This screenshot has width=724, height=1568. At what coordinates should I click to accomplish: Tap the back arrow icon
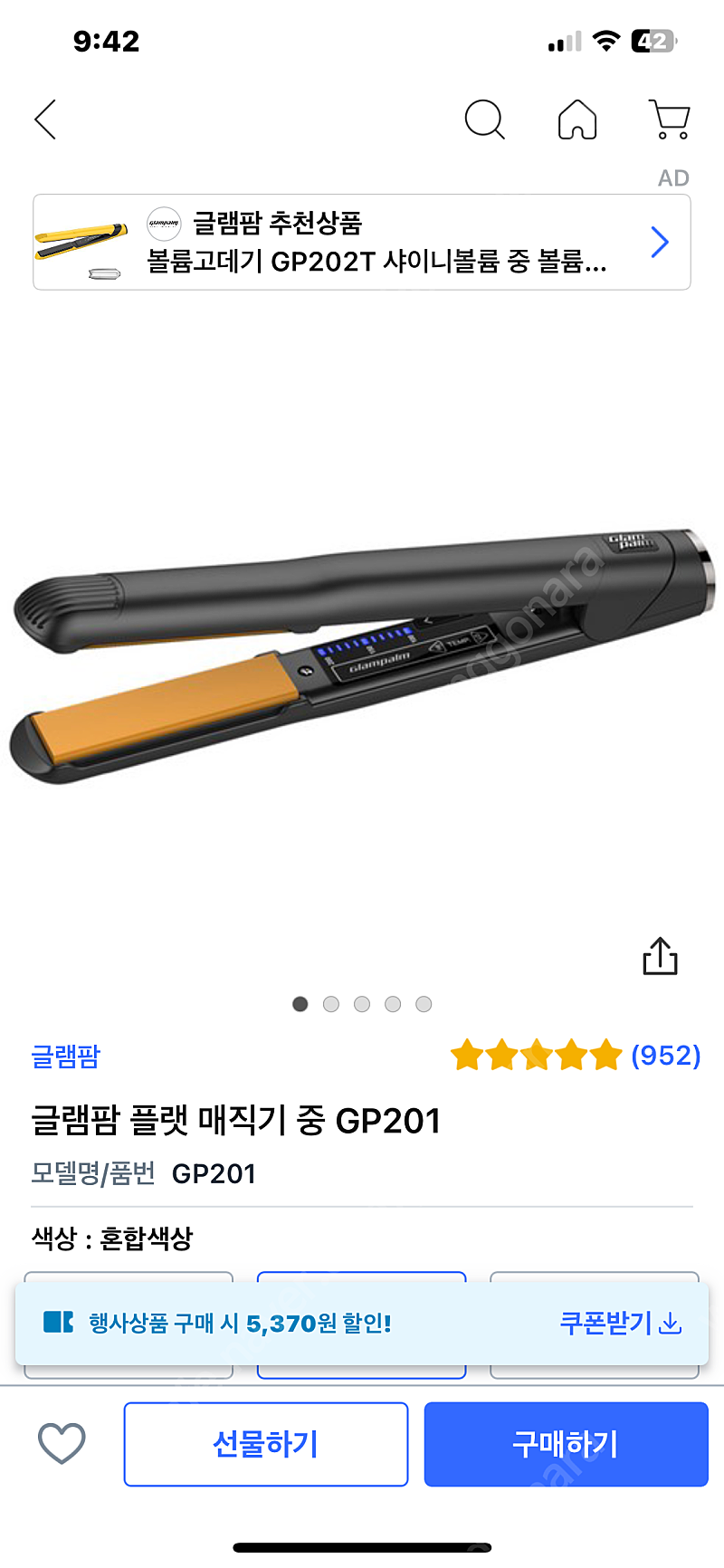tap(44, 119)
